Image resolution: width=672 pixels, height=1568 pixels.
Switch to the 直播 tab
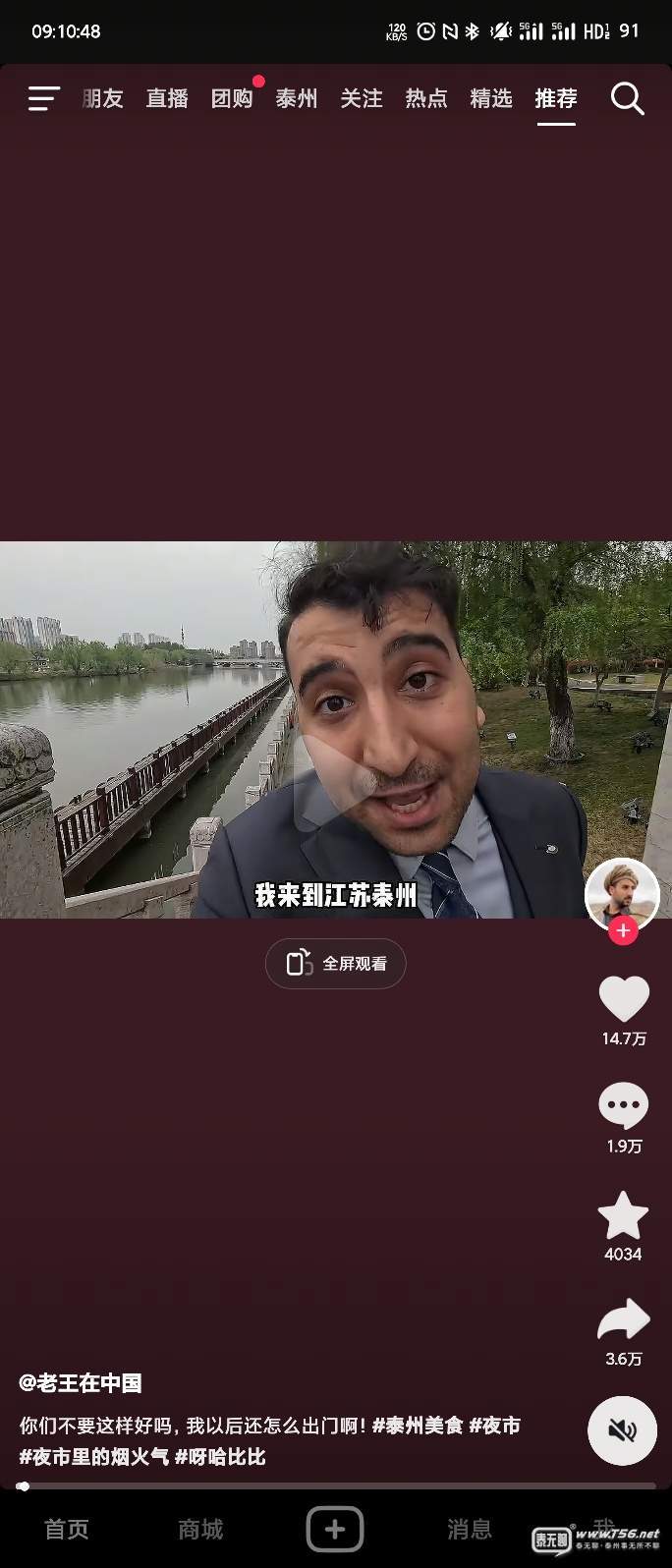pyautogui.click(x=167, y=98)
